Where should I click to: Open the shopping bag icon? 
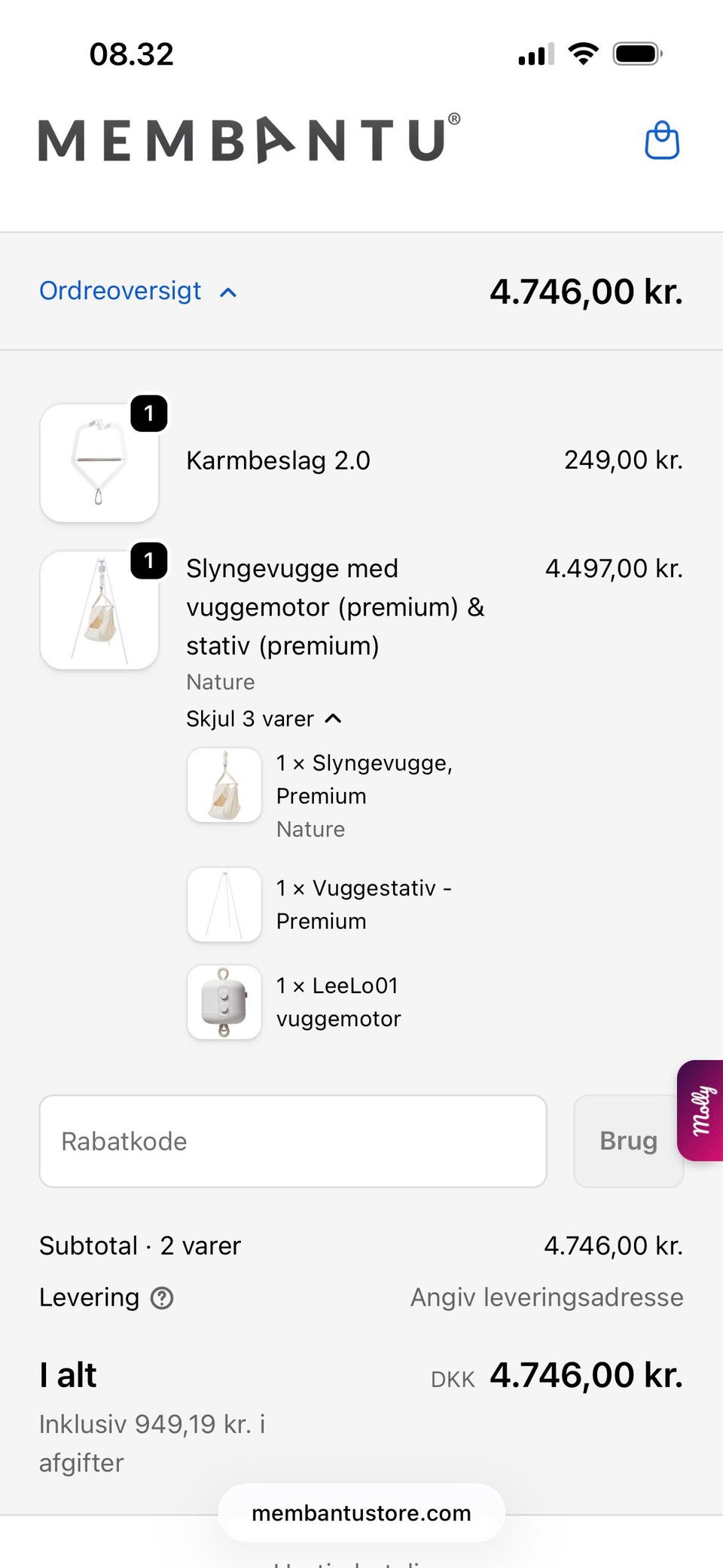click(x=662, y=140)
